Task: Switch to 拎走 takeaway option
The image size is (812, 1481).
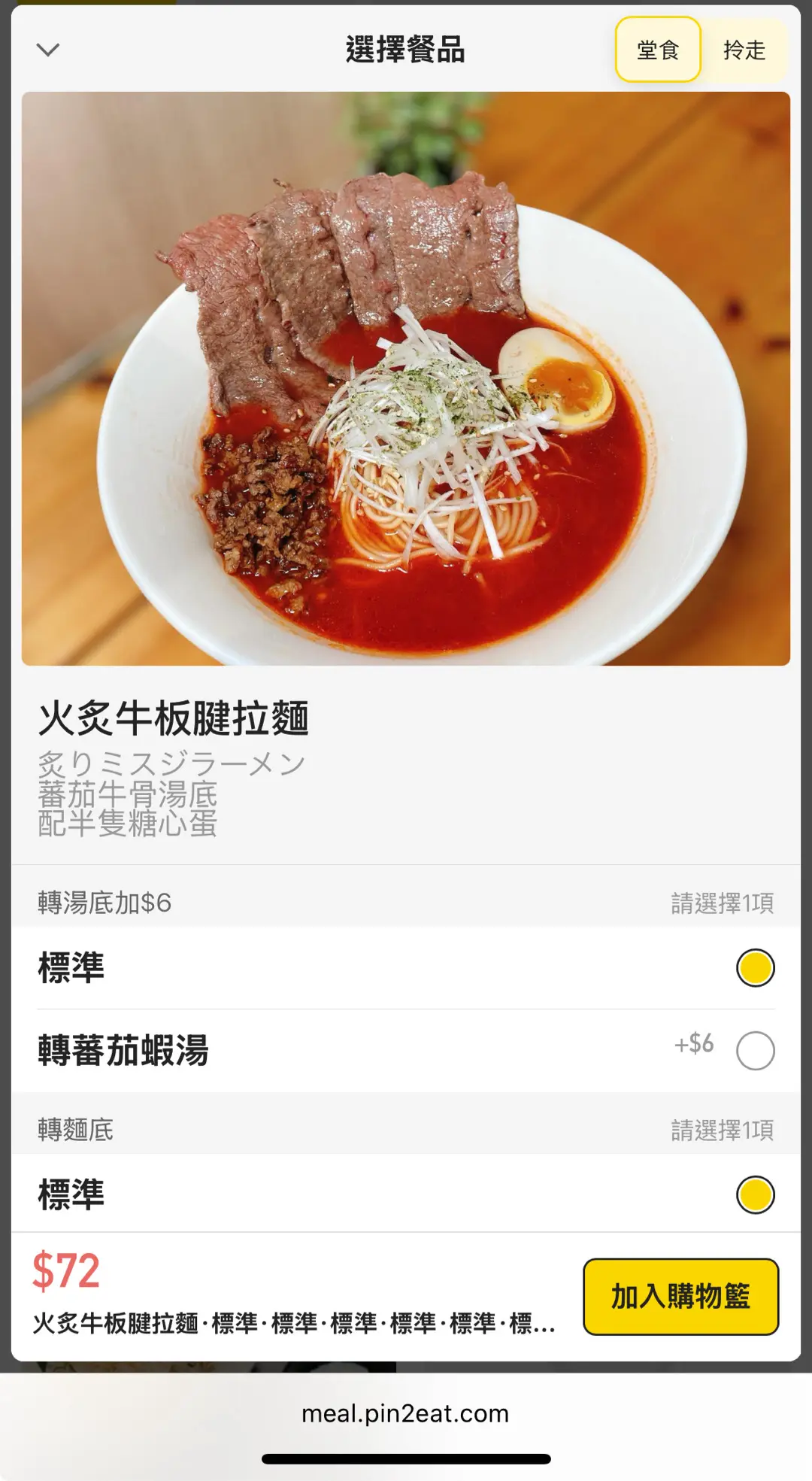Action: (744, 50)
